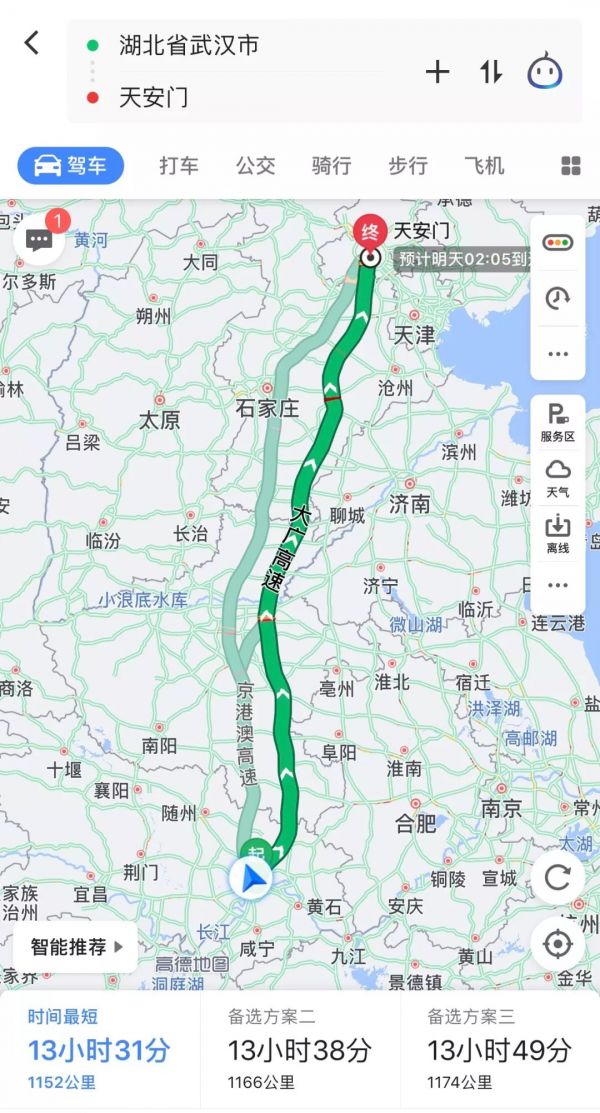Add a waypoint with the plus icon
This screenshot has height=1113, width=600.
coord(438,72)
